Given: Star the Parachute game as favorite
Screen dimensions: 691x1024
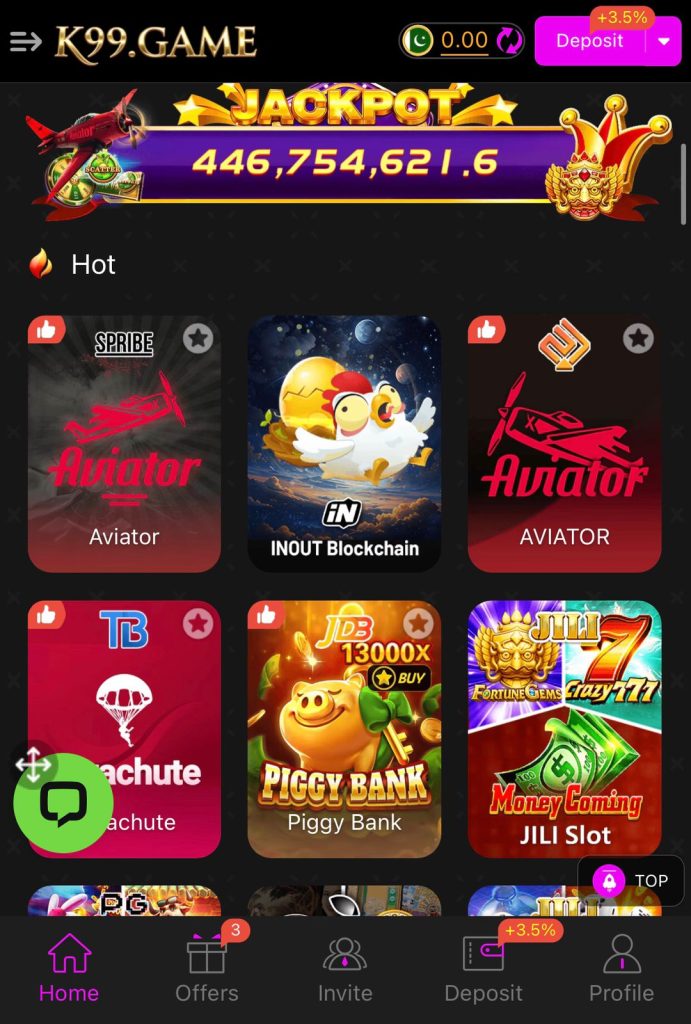Looking at the screenshot, I should pos(198,624).
